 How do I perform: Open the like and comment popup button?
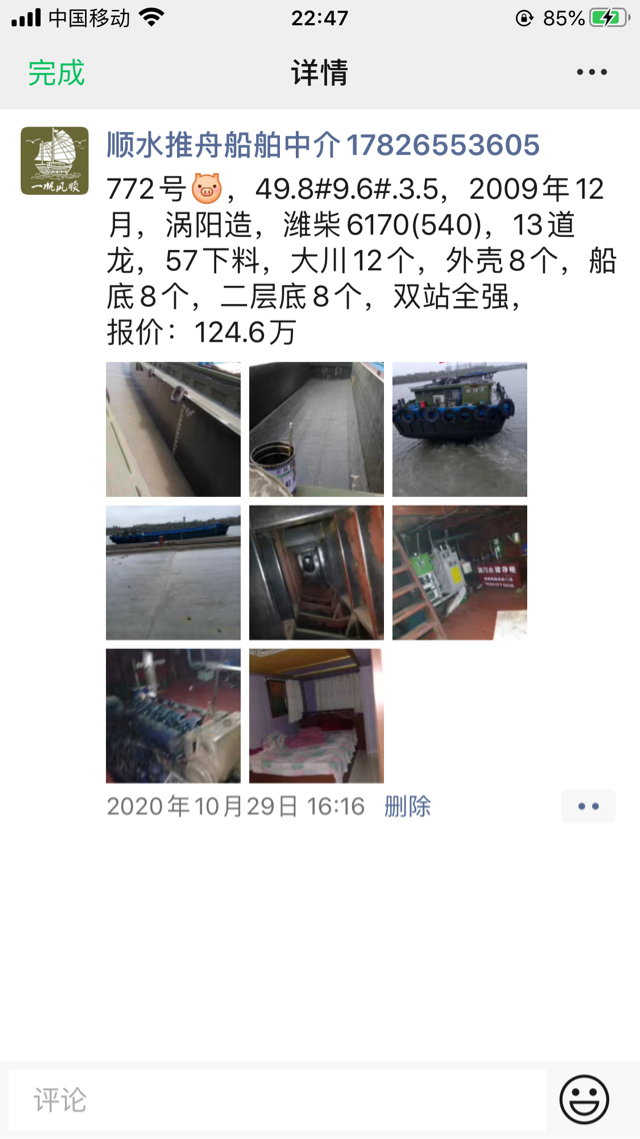coord(588,806)
